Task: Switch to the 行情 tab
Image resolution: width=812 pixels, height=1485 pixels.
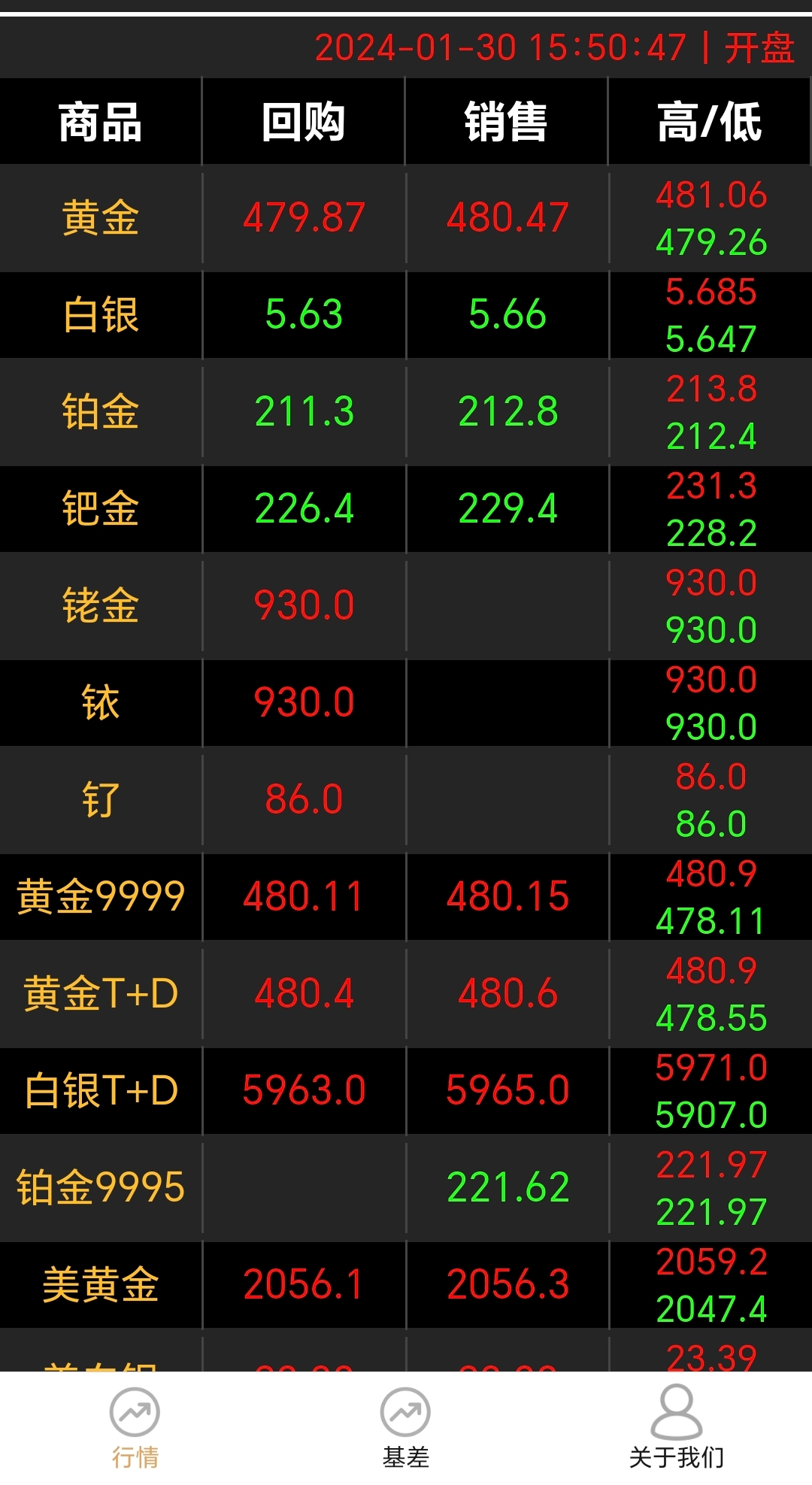Action: (x=135, y=1428)
